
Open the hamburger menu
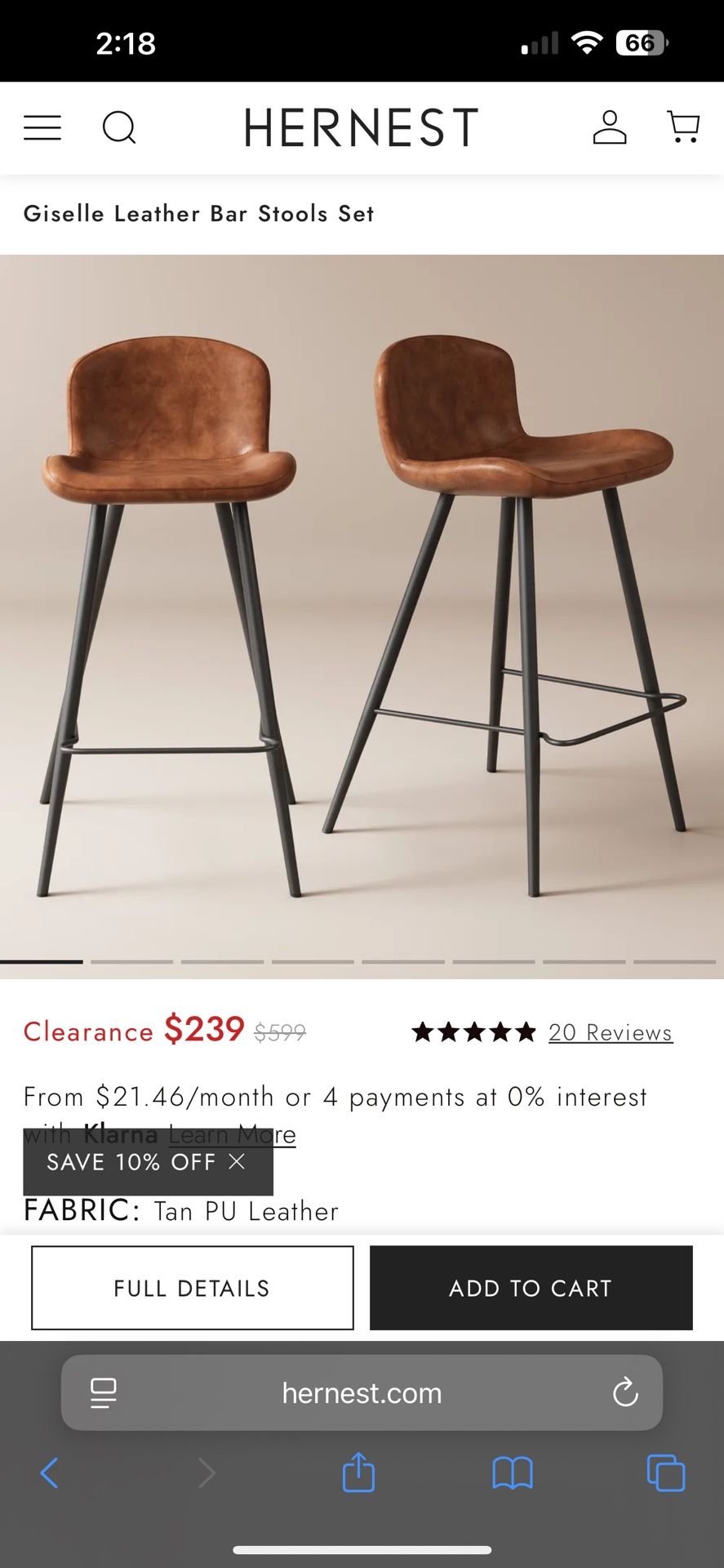(x=42, y=128)
